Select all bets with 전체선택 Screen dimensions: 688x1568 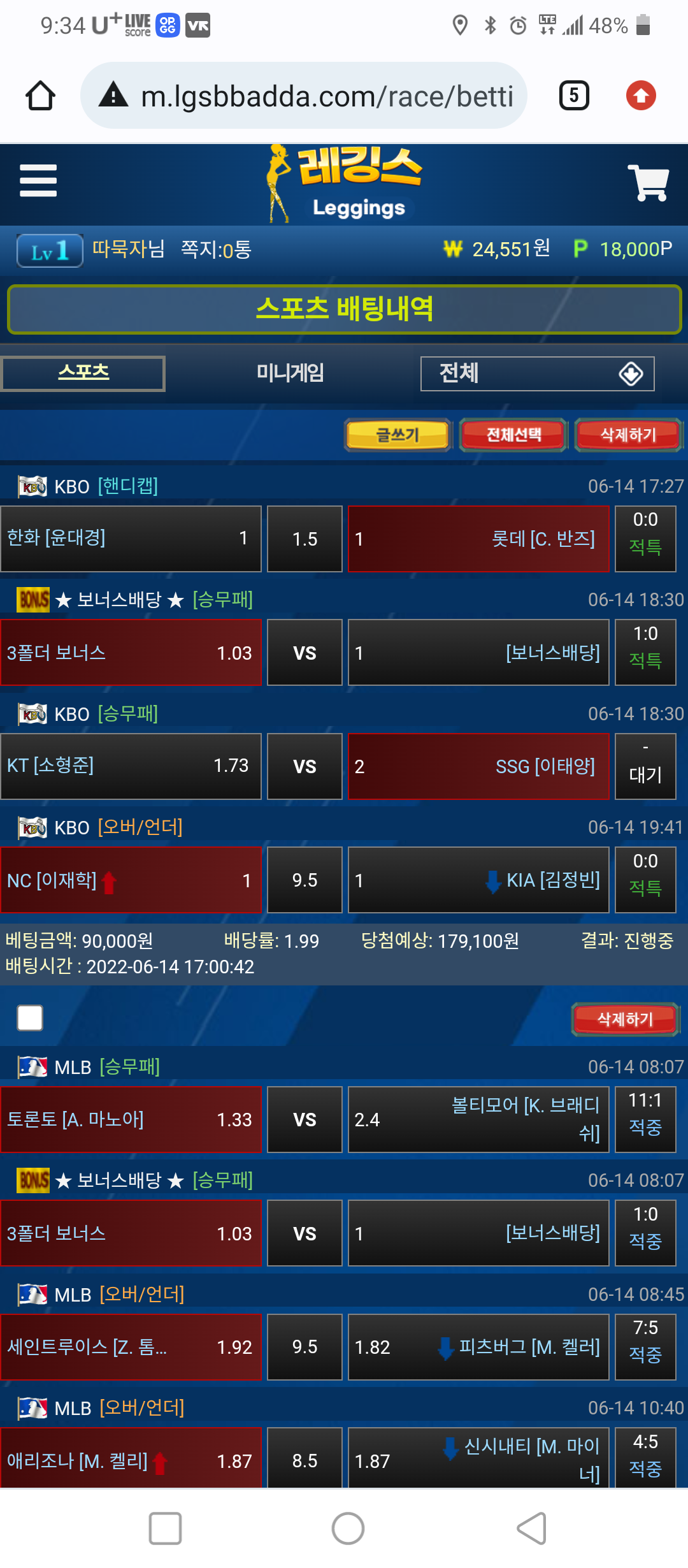tap(513, 435)
